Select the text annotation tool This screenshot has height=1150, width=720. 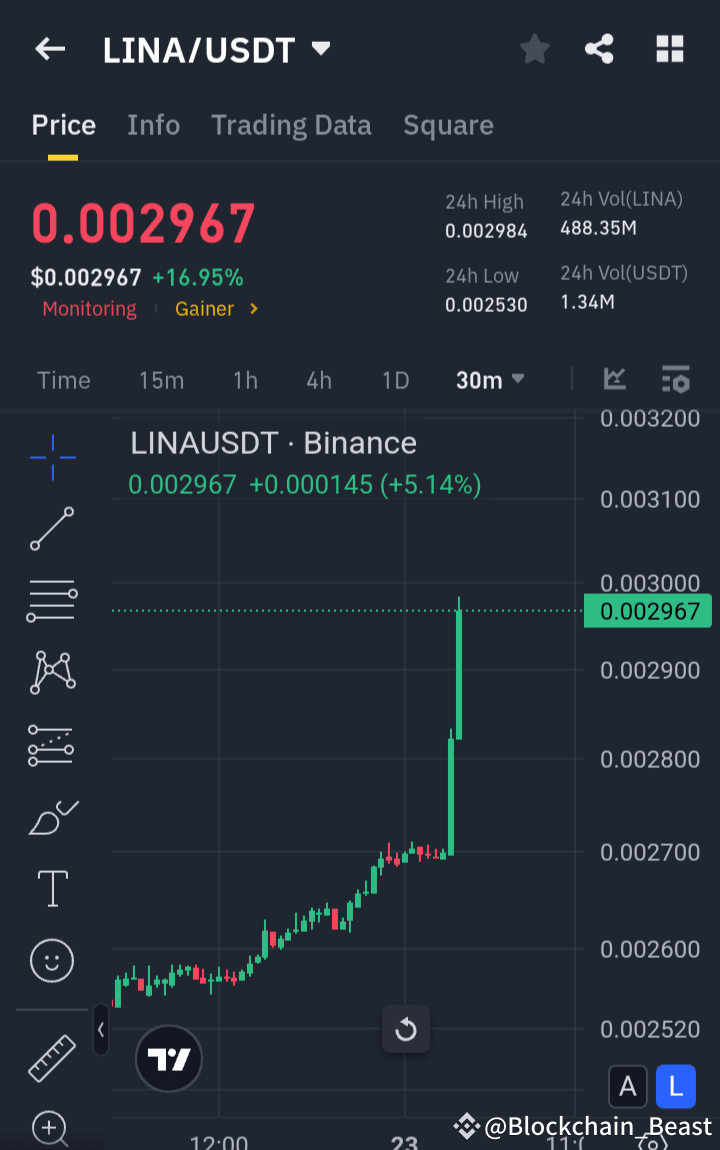point(51,888)
